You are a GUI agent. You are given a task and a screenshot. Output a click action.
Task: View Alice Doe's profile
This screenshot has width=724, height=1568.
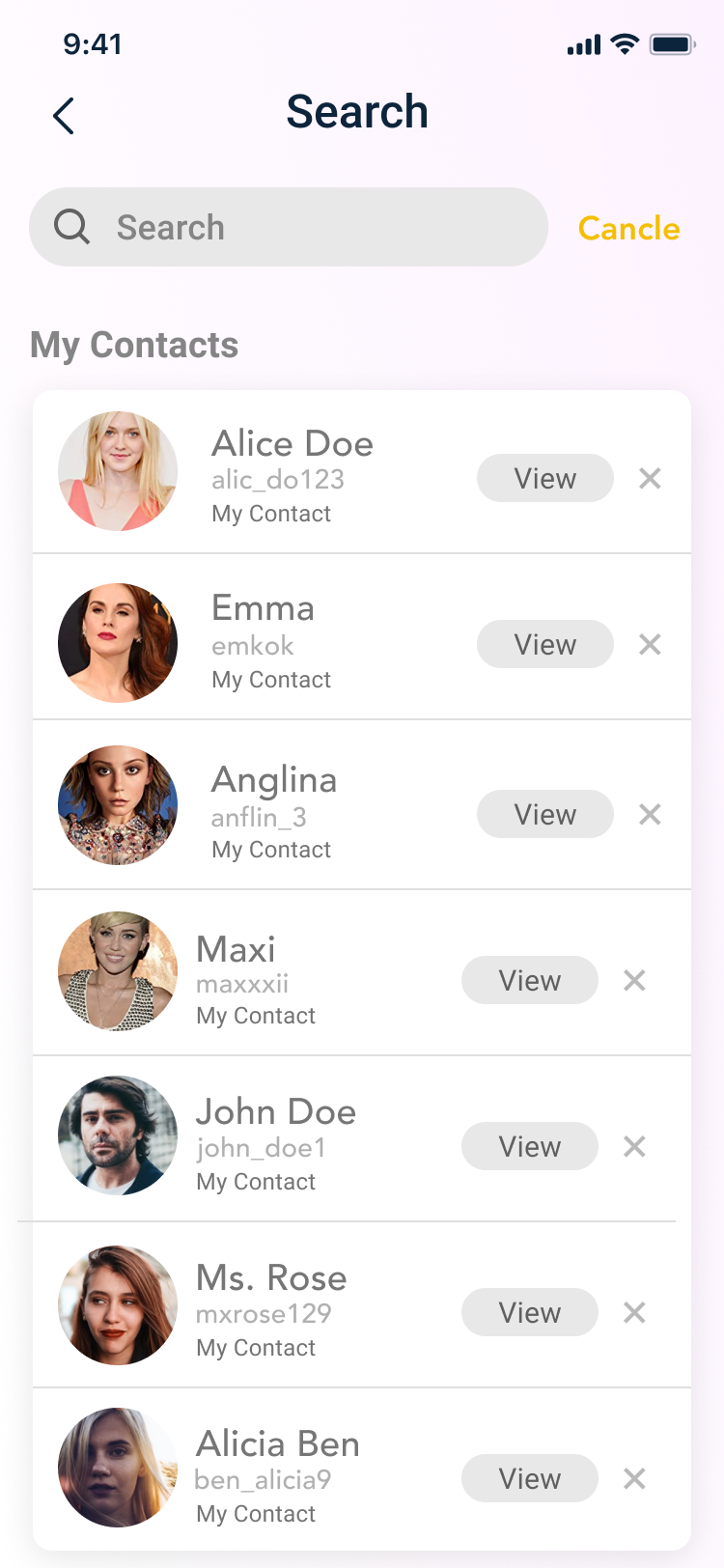tap(544, 478)
